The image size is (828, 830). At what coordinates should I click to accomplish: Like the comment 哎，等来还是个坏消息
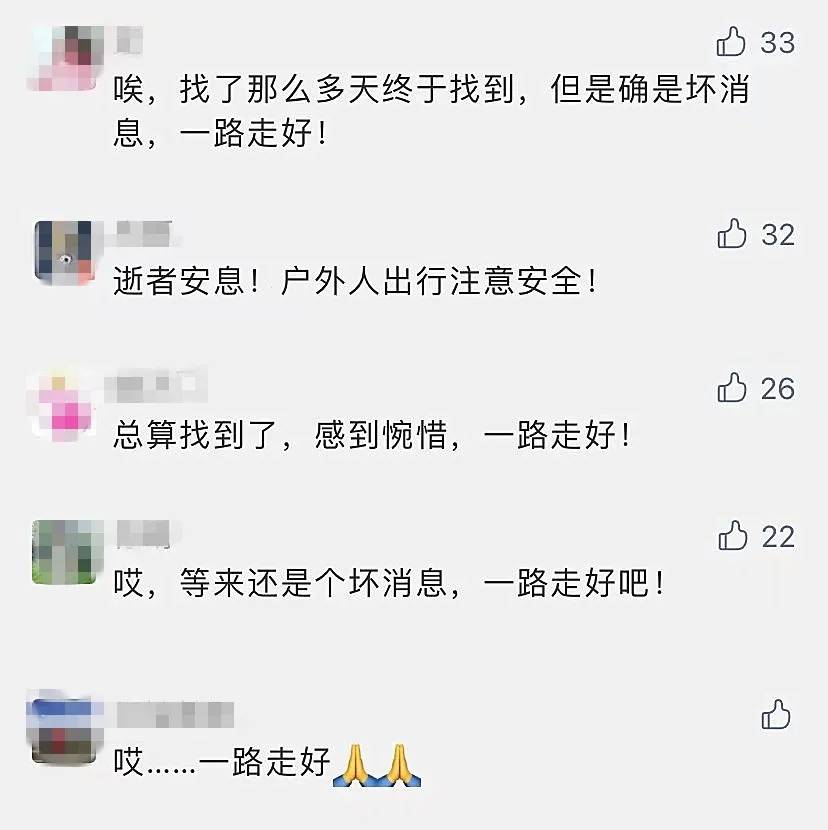[732, 537]
